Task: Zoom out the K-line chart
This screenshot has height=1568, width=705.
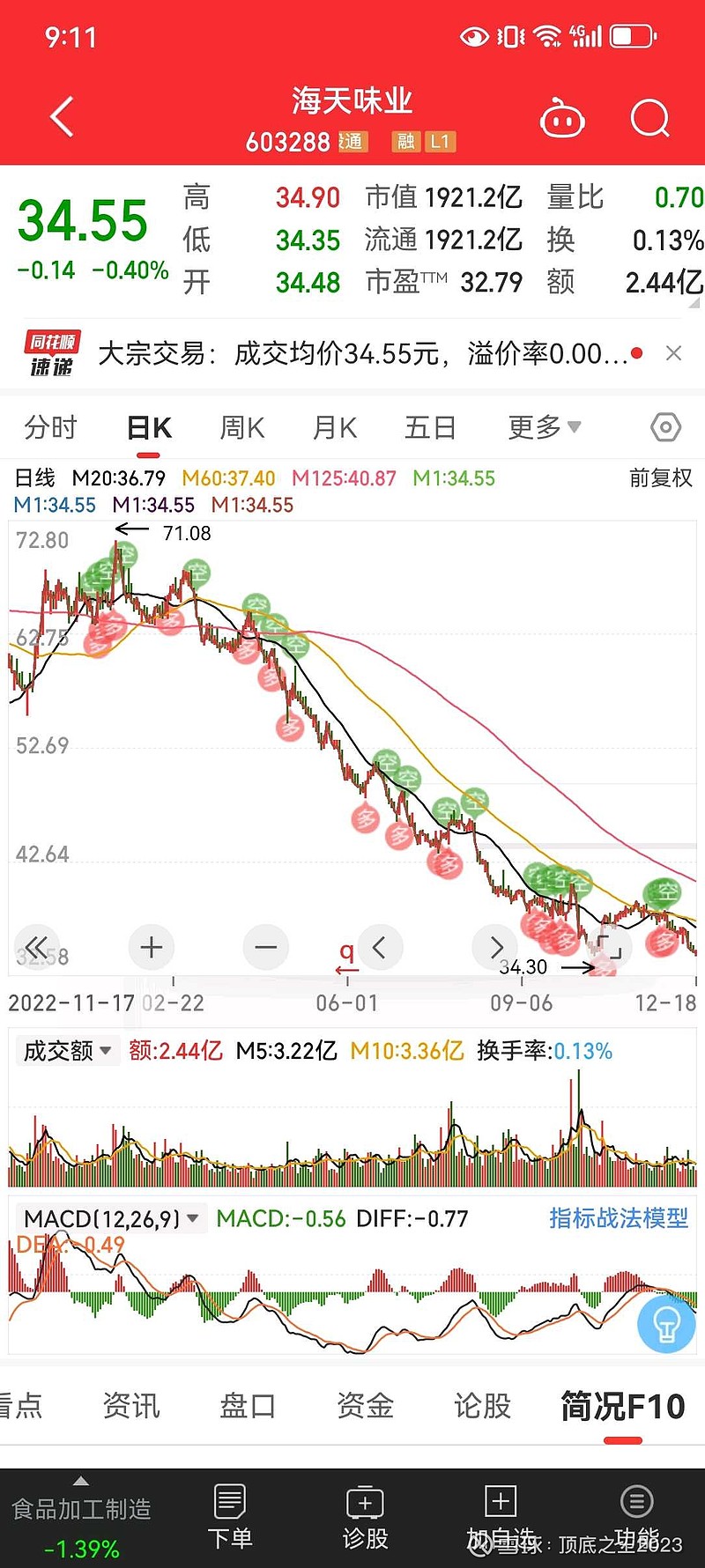Action: click(x=265, y=948)
